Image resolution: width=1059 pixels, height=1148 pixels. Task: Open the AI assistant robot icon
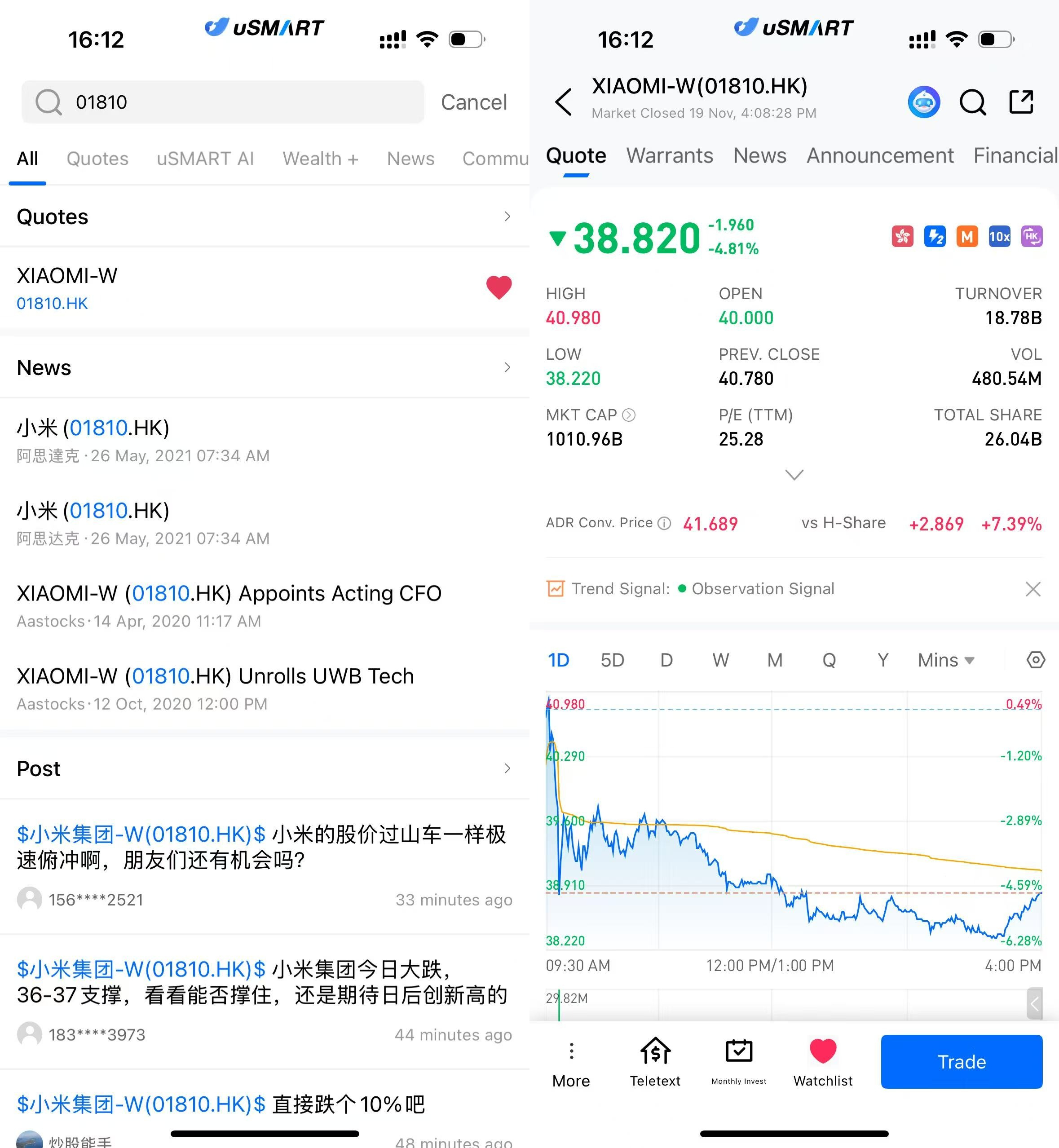[x=923, y=102]
